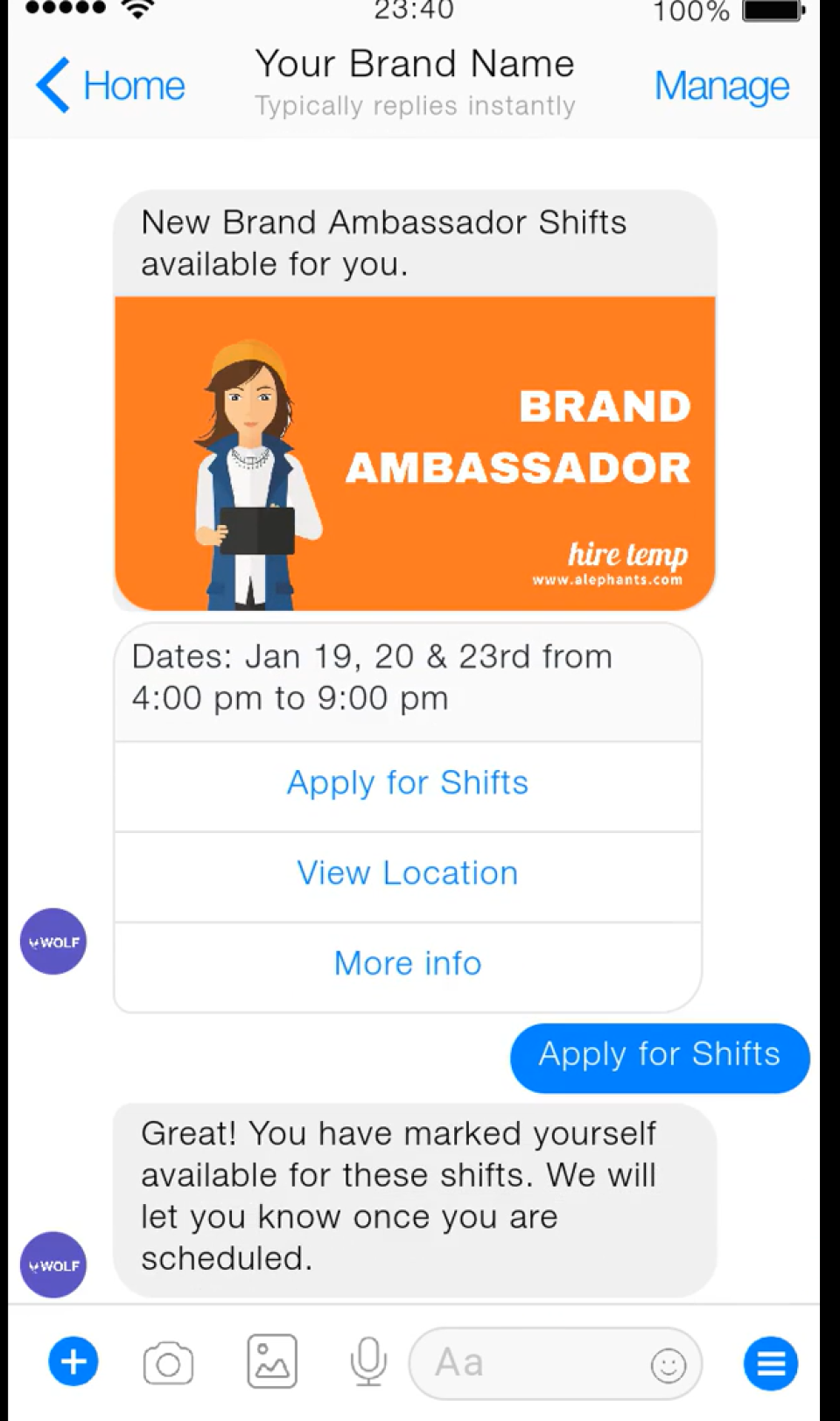
Task: Open the photo gallery picker
Action: 271,1361
